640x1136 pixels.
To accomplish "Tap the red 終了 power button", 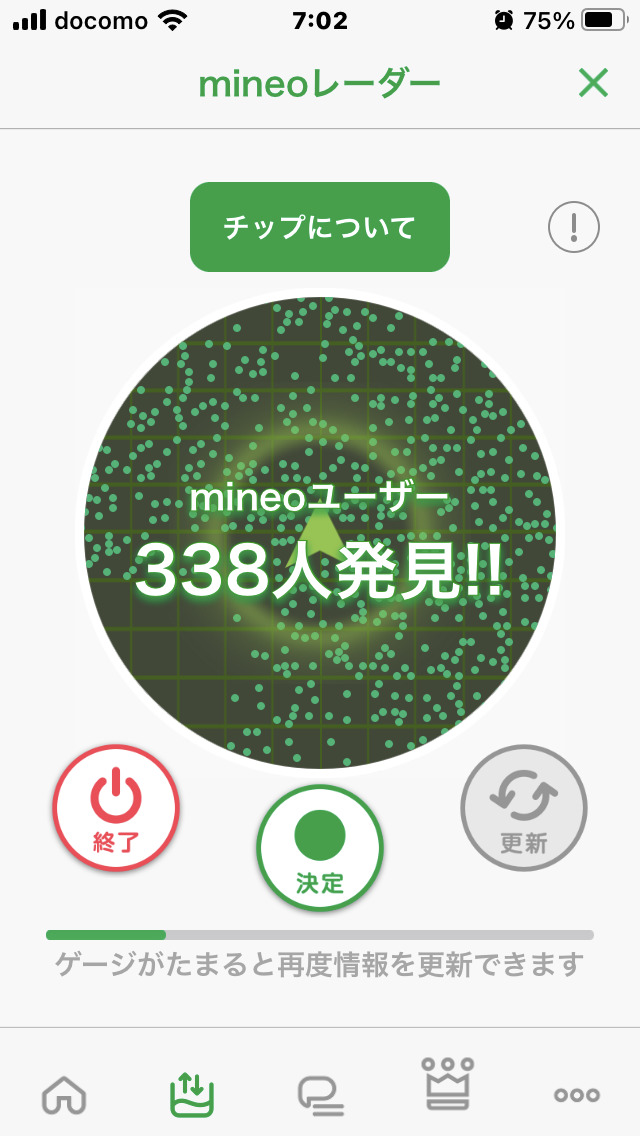I will 116,808.
